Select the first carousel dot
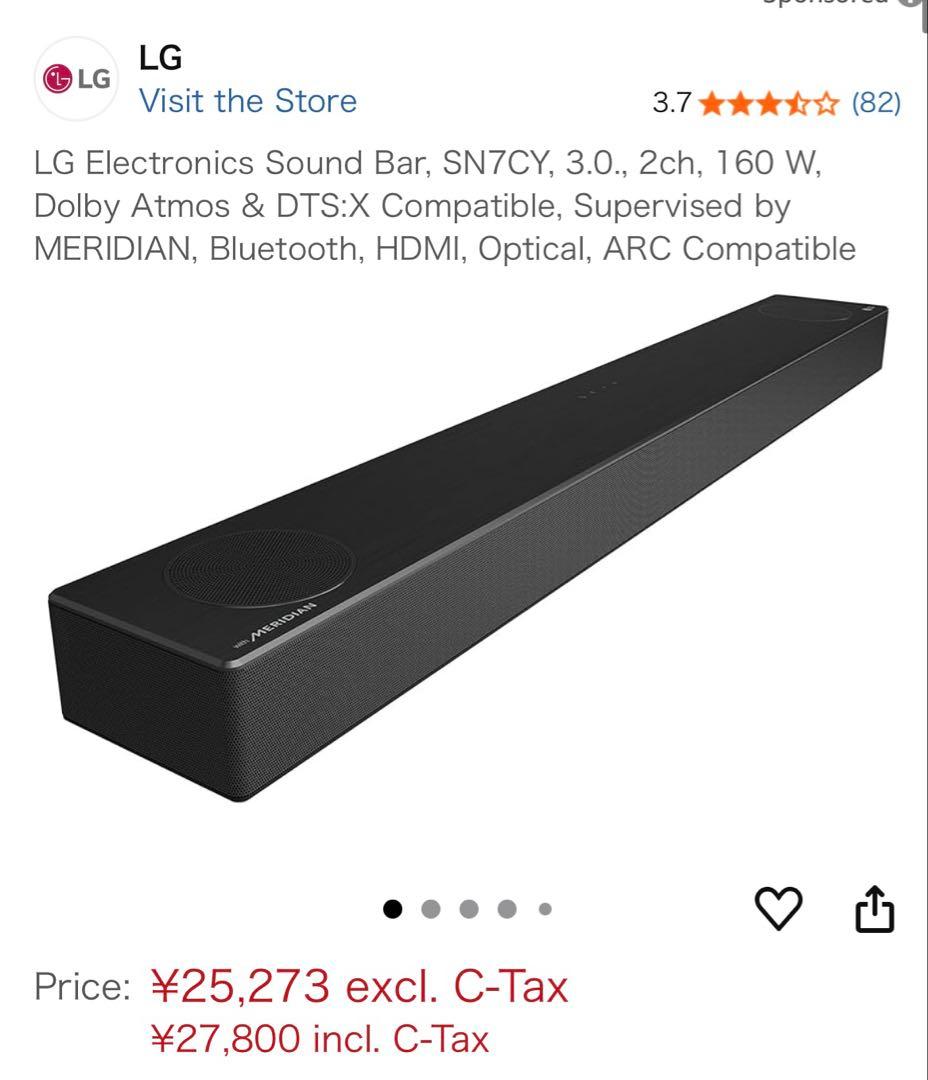Image resolution: width=928 pixels, height=1080 pixels. coord(394,907)
